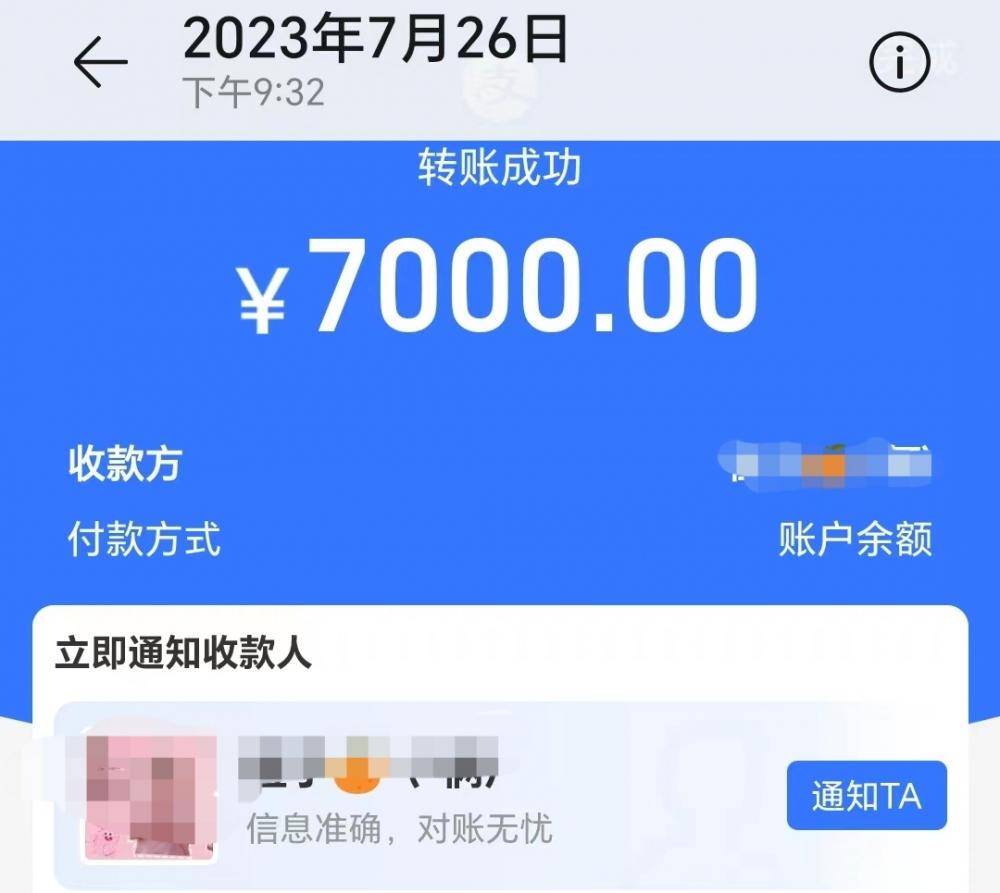Go back using the arrow icon

(100, 64)
